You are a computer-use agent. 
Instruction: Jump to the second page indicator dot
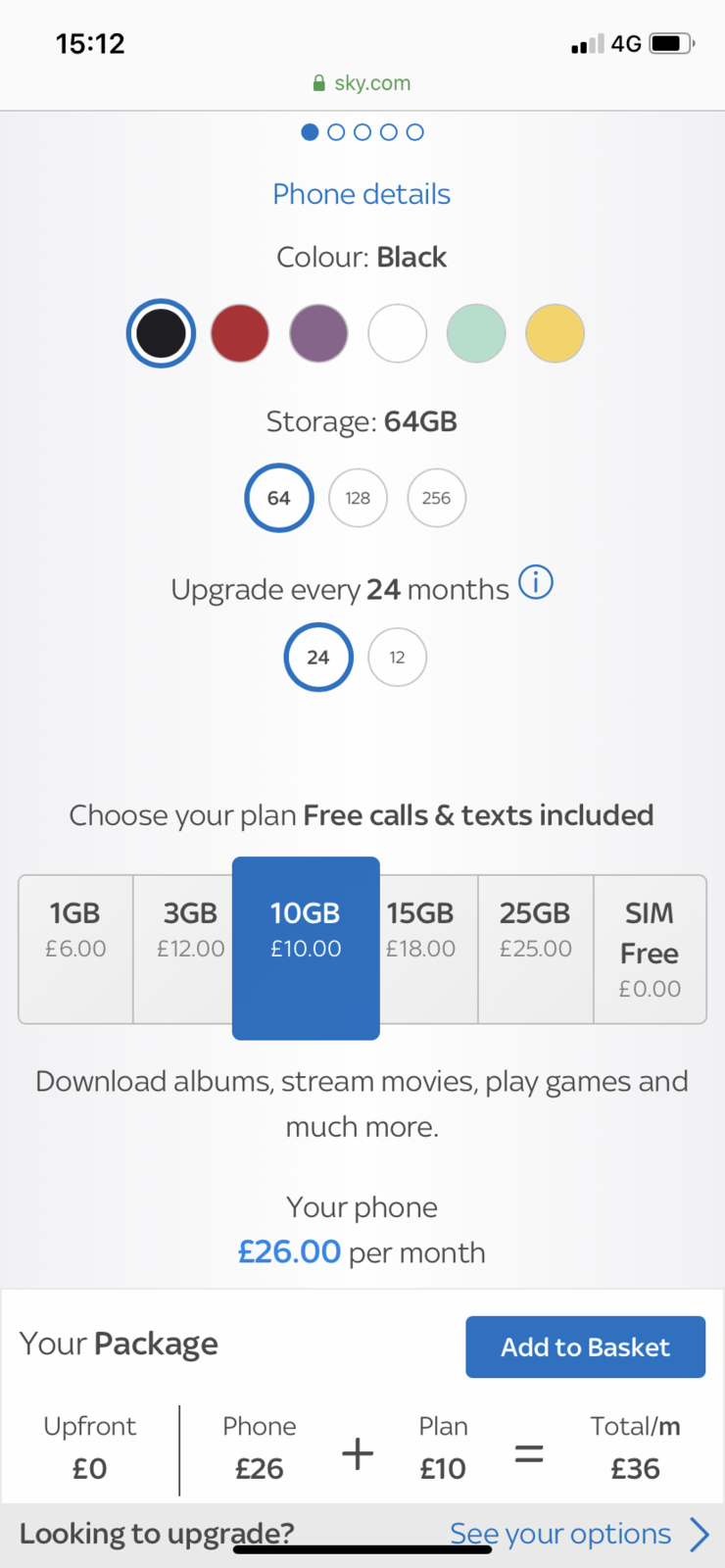click(336, 132)
